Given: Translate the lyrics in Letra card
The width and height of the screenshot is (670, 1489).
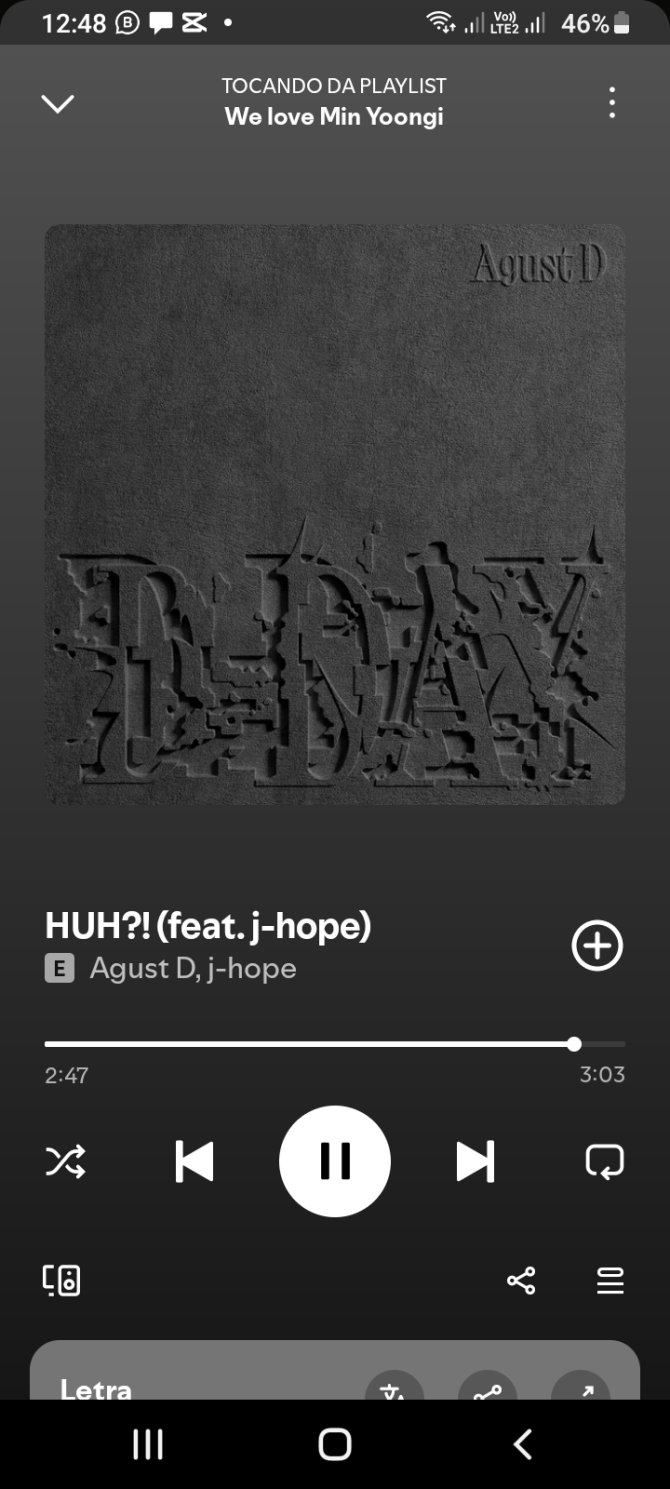Looking at the screenshot, I should click(x=394, y=1390).
